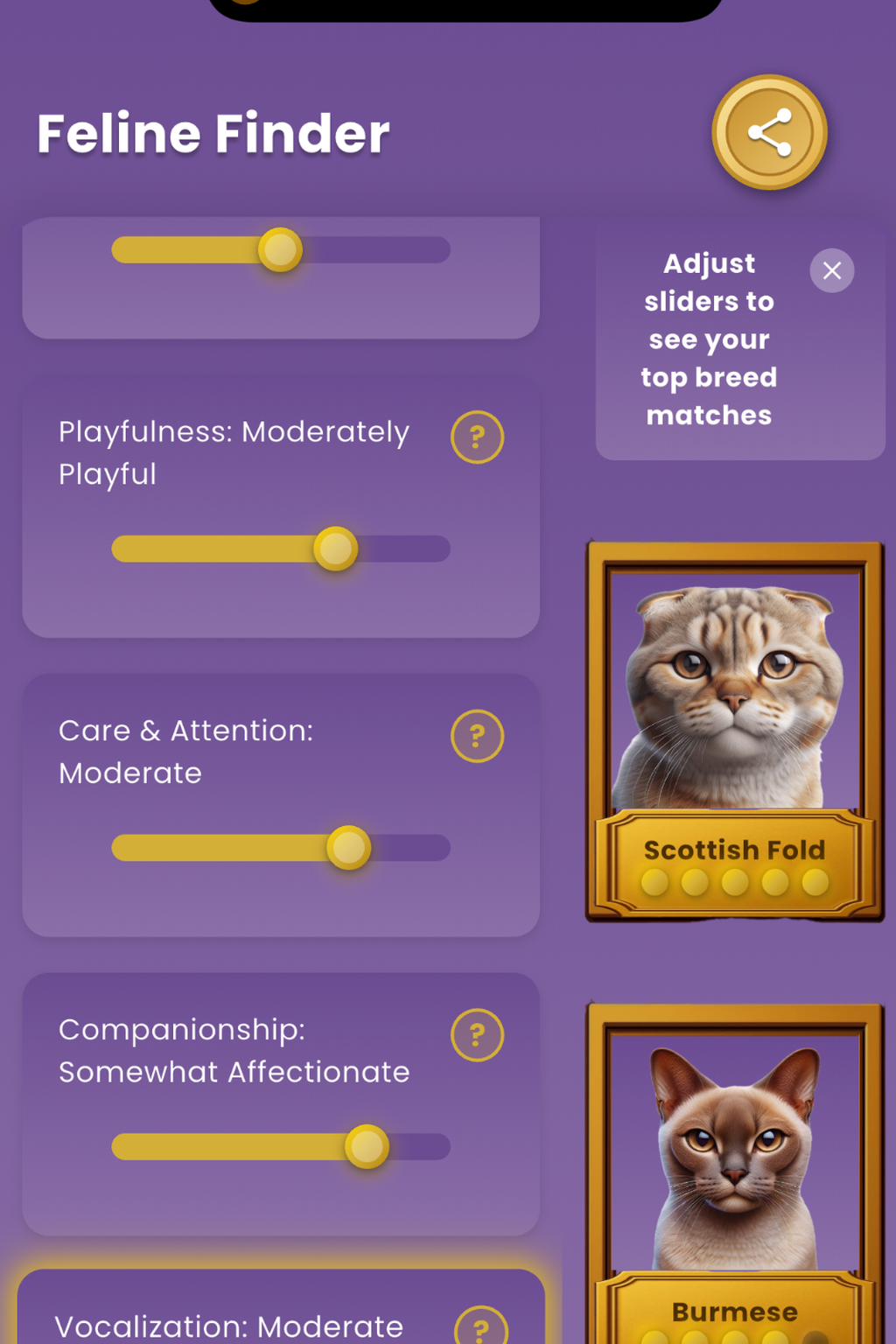
Task: Click the Scottish Fold name plaque
Action: pyautogui.click(x=733, y=850)
